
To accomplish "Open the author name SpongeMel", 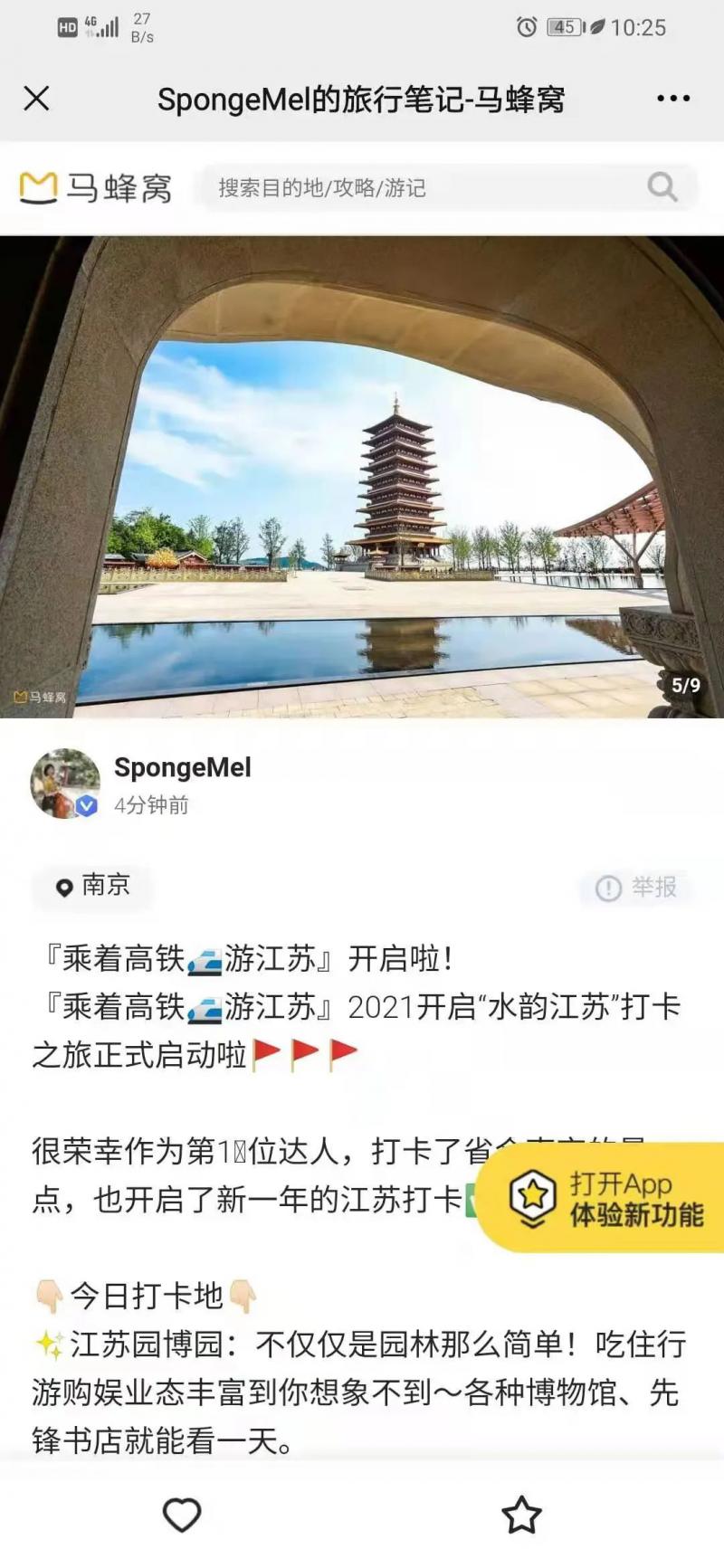I will coord(183,767).
